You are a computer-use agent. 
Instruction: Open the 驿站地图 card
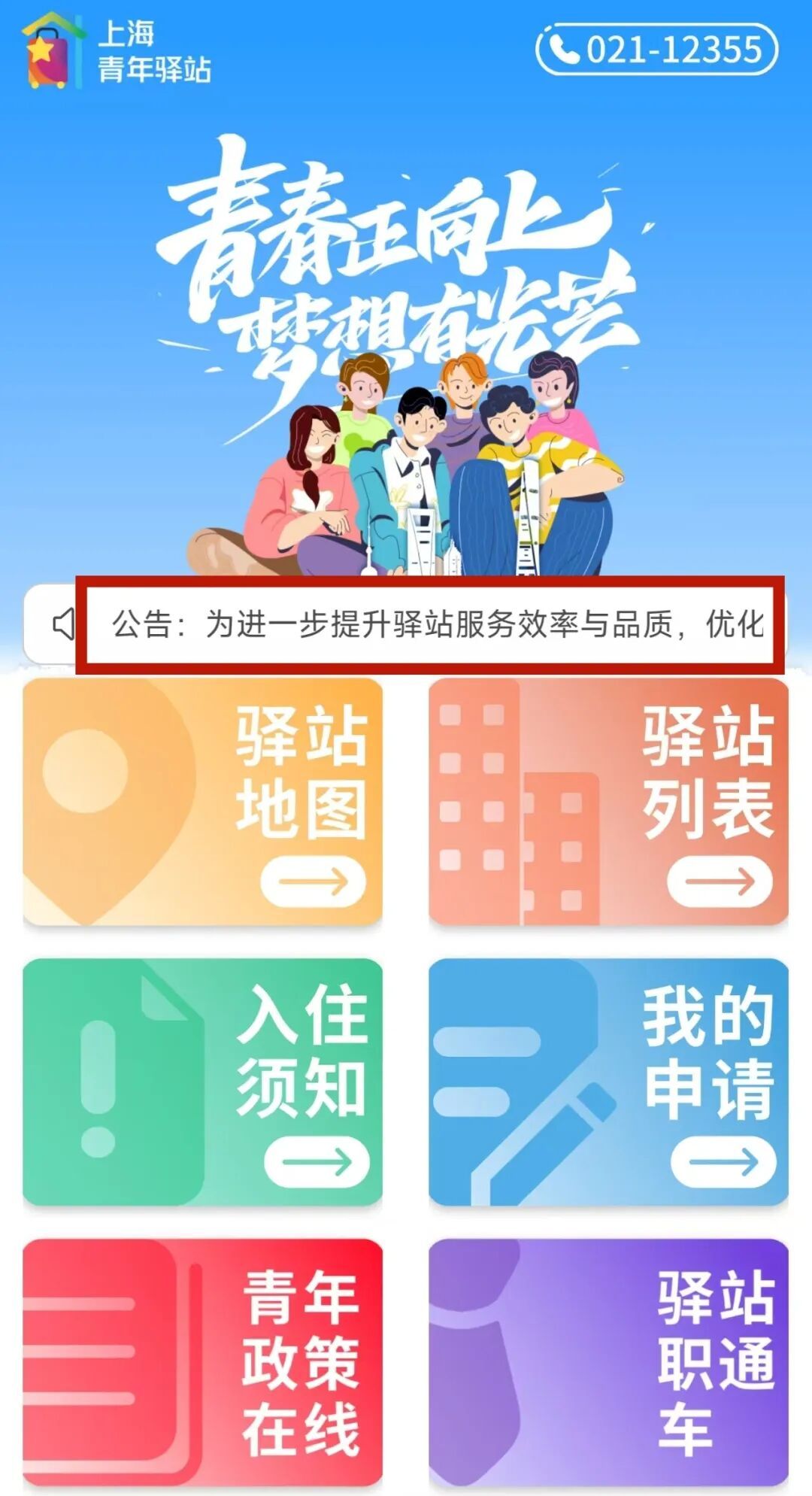pos(202,802)
